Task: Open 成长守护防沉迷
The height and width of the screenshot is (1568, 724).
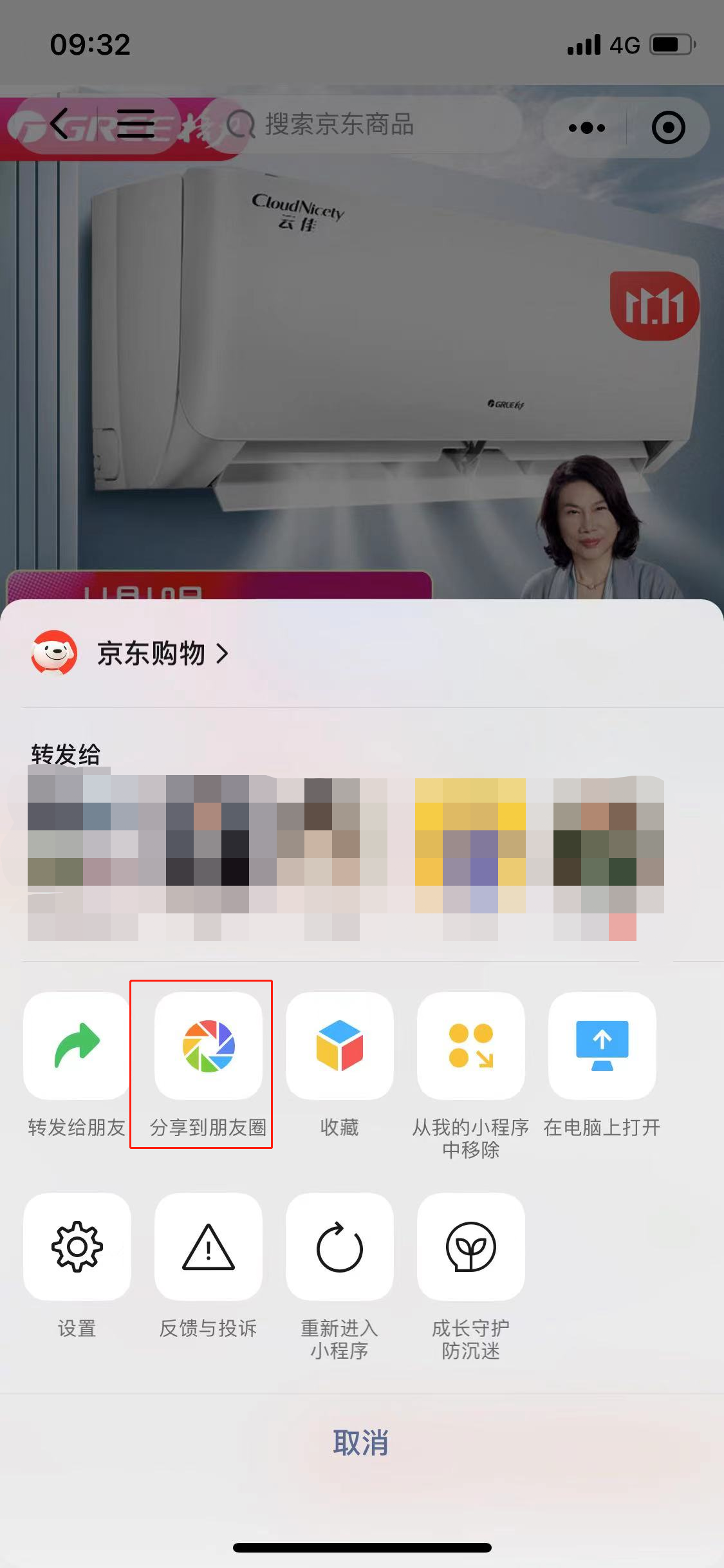Action: pyautogui.click(x=470, y=1247)
